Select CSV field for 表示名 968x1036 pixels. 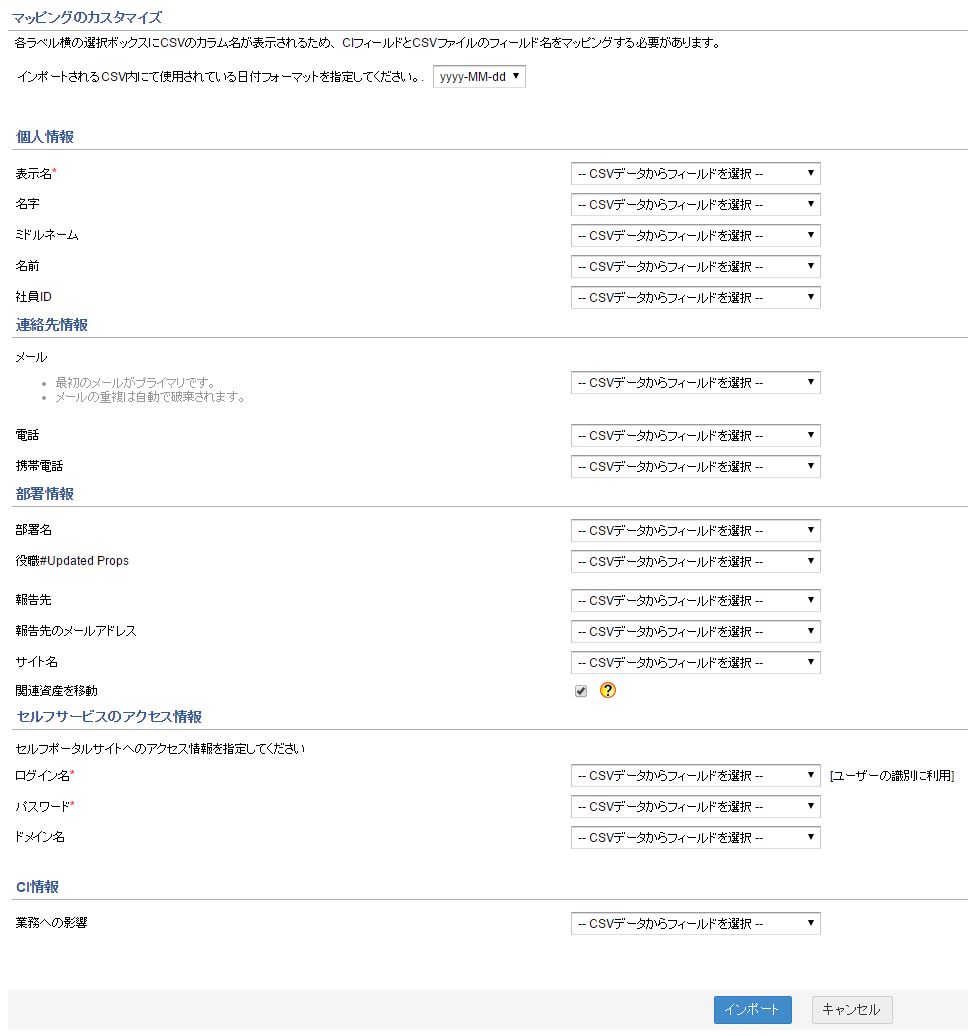tap(695, 174)
